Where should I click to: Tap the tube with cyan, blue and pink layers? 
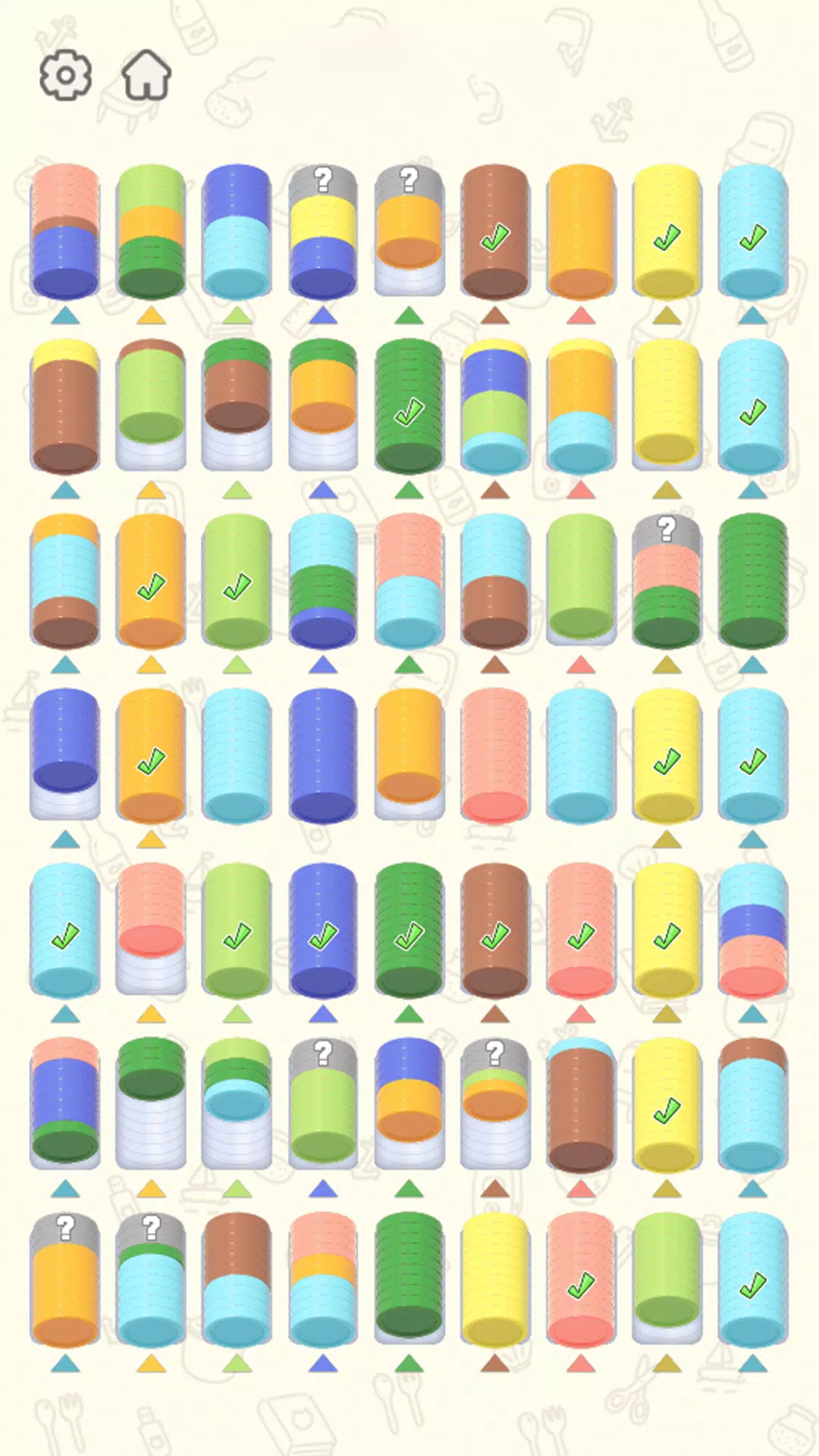[x=753, y=930]
